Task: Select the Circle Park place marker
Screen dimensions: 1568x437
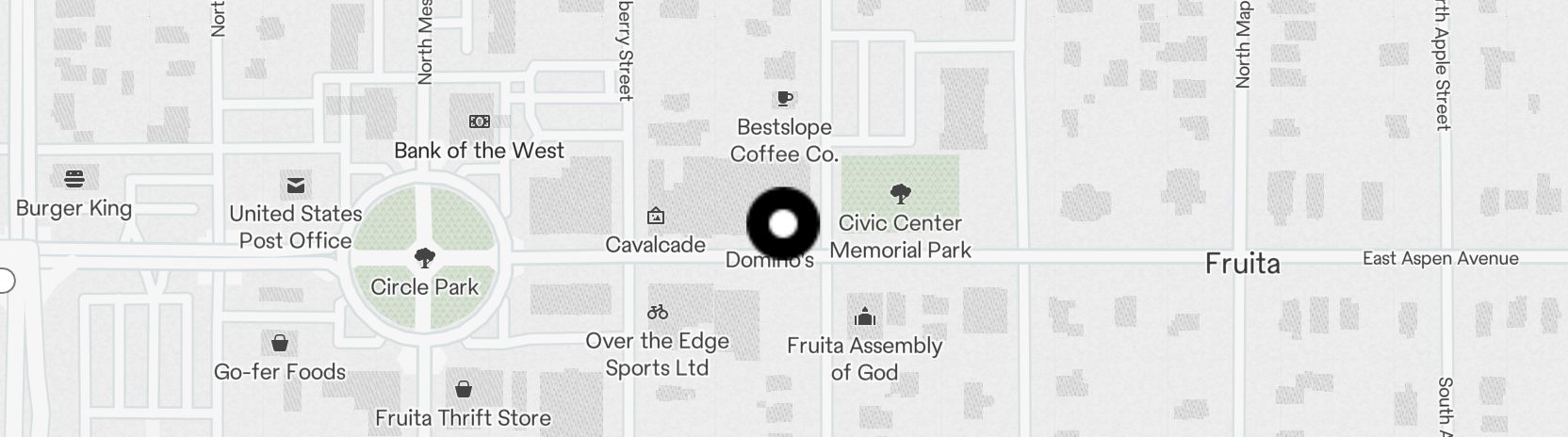Action: pyautogui.click(x=425, y=258)
